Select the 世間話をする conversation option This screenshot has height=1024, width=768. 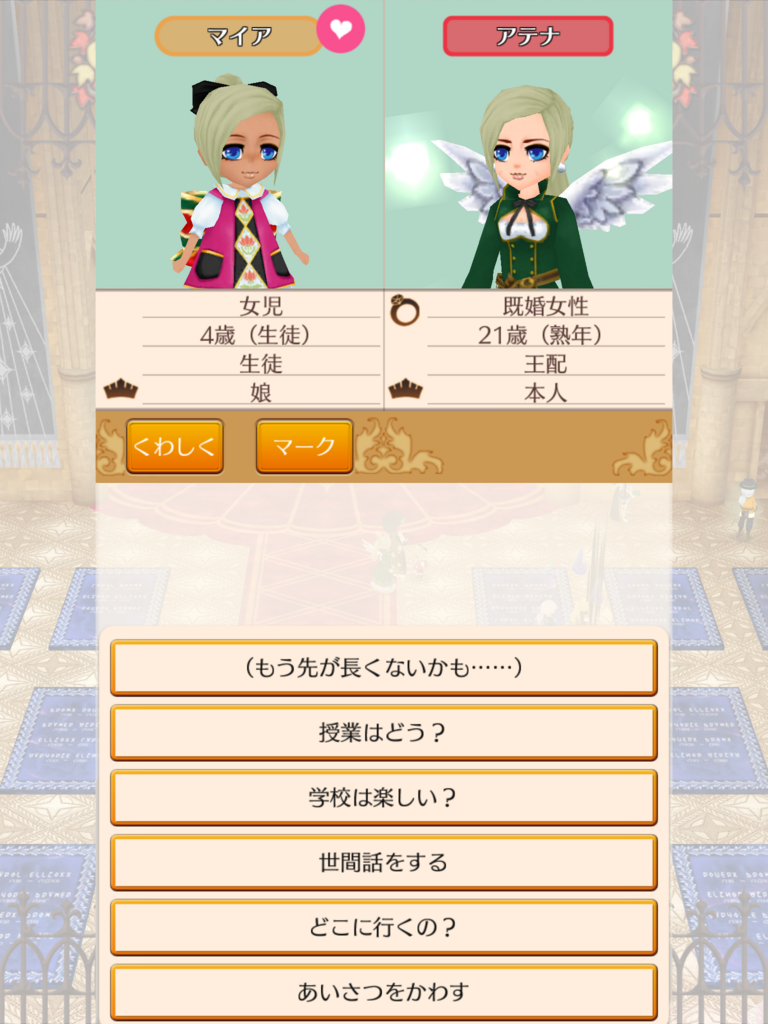[384, 862]
